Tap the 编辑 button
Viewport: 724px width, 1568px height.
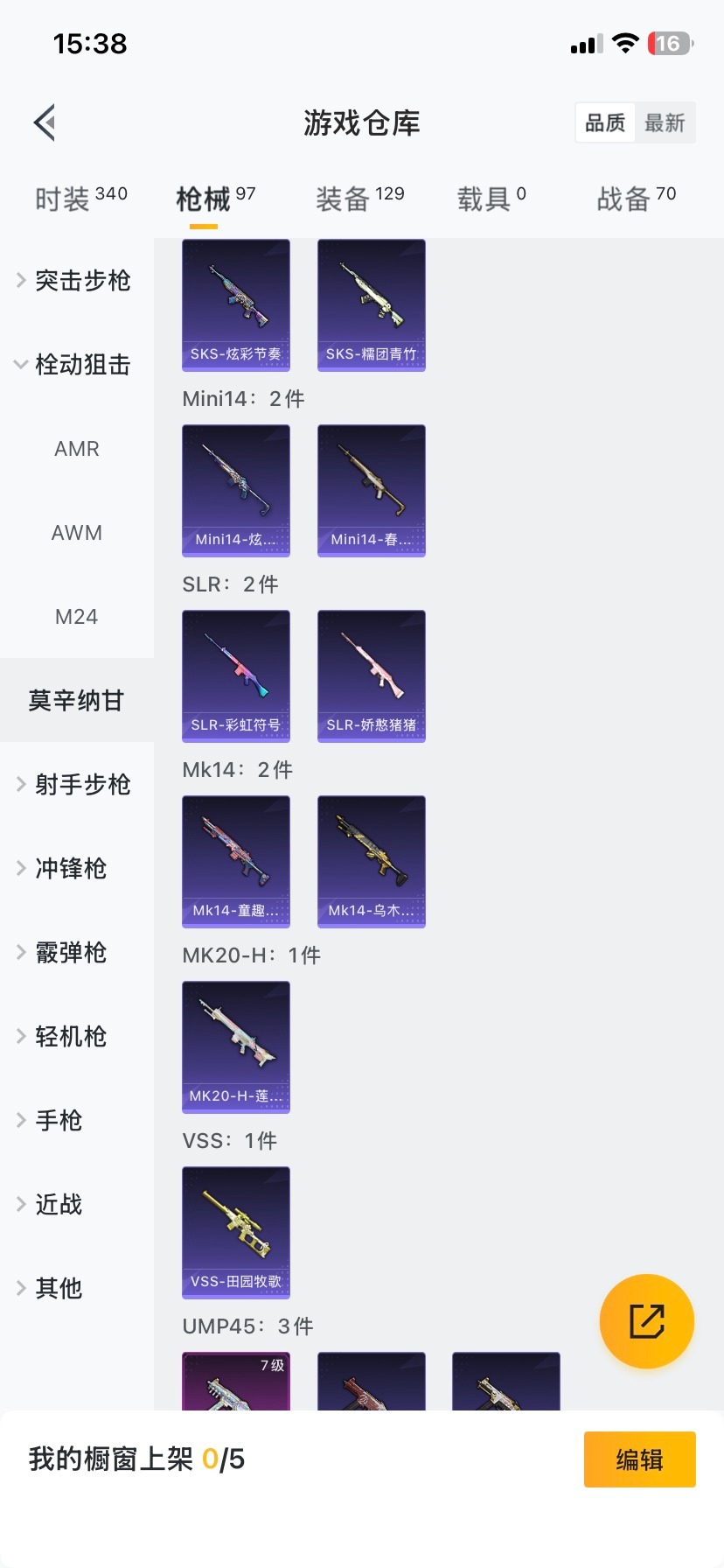pos(639,1459)
